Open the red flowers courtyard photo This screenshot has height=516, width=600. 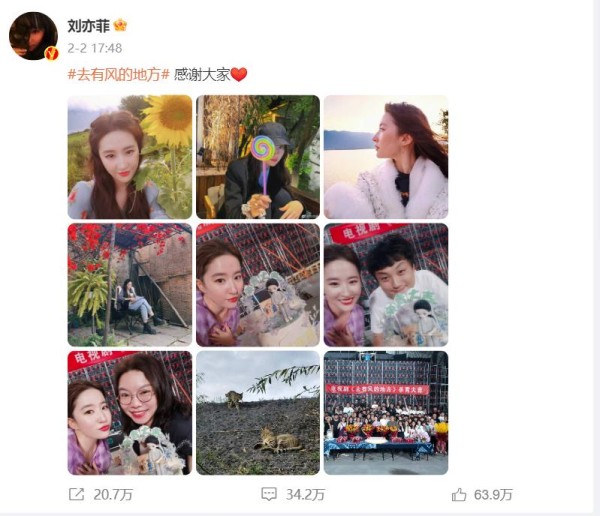tap(129, 285)
